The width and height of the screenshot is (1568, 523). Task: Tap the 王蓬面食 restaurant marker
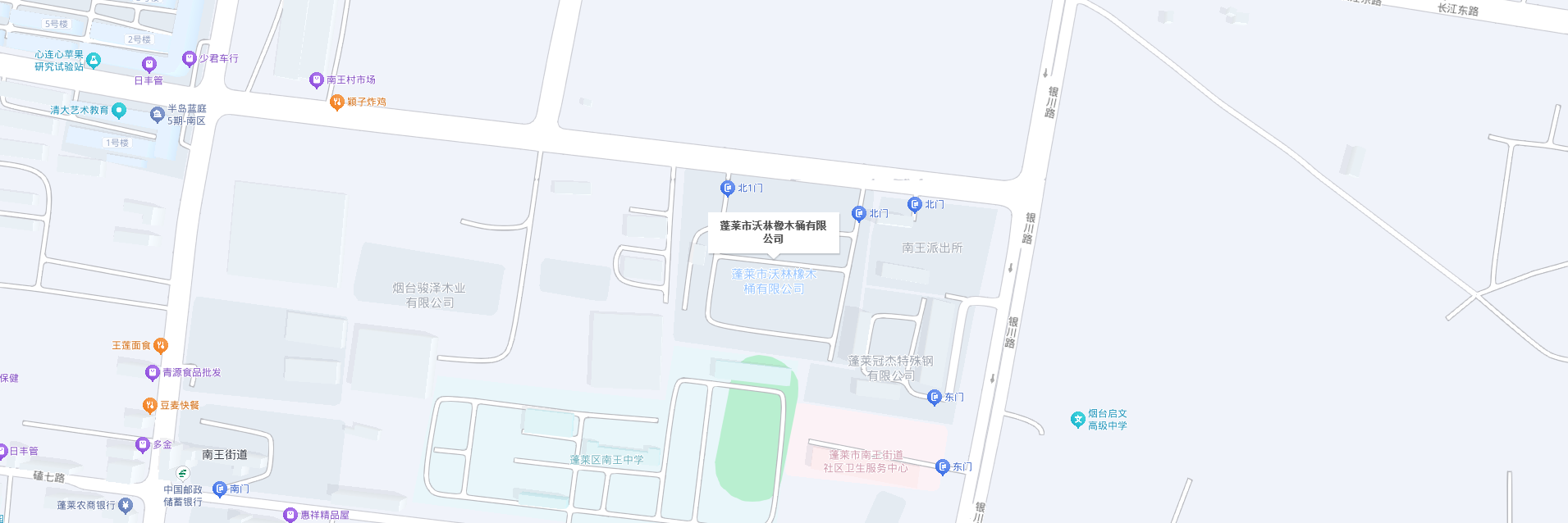[x=161, y=345]
